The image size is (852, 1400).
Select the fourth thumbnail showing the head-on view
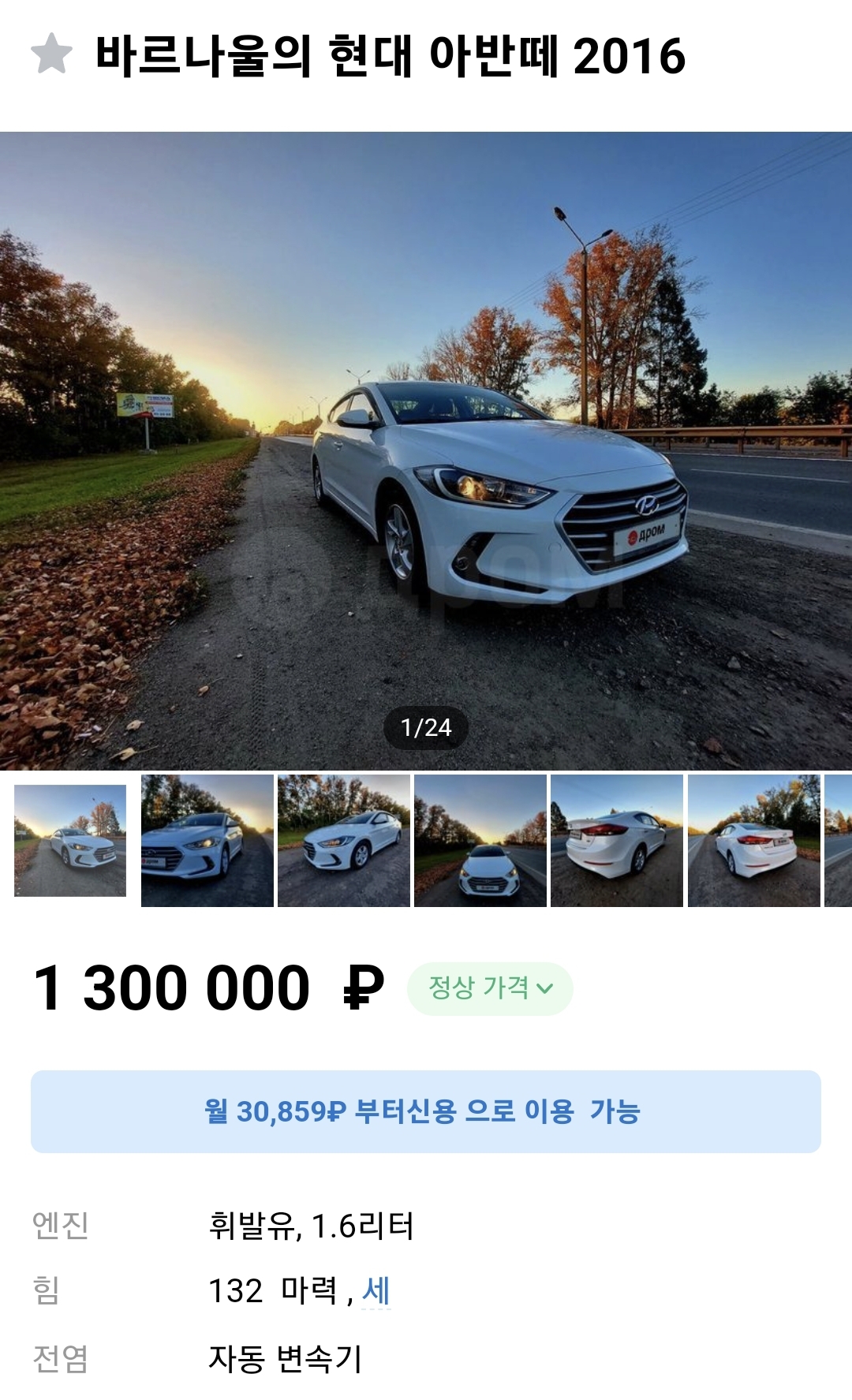[x=480, y=841]
